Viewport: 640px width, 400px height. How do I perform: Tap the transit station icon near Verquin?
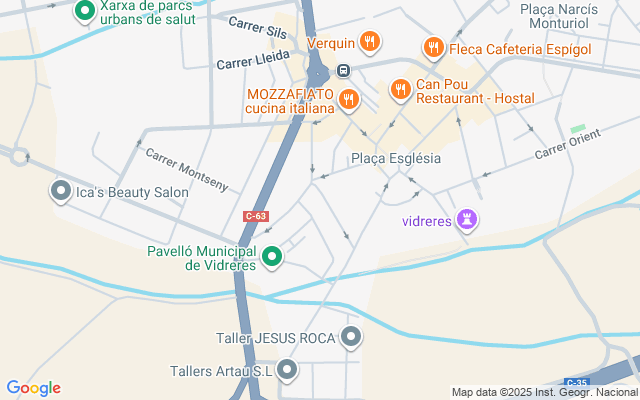(344, 70)
